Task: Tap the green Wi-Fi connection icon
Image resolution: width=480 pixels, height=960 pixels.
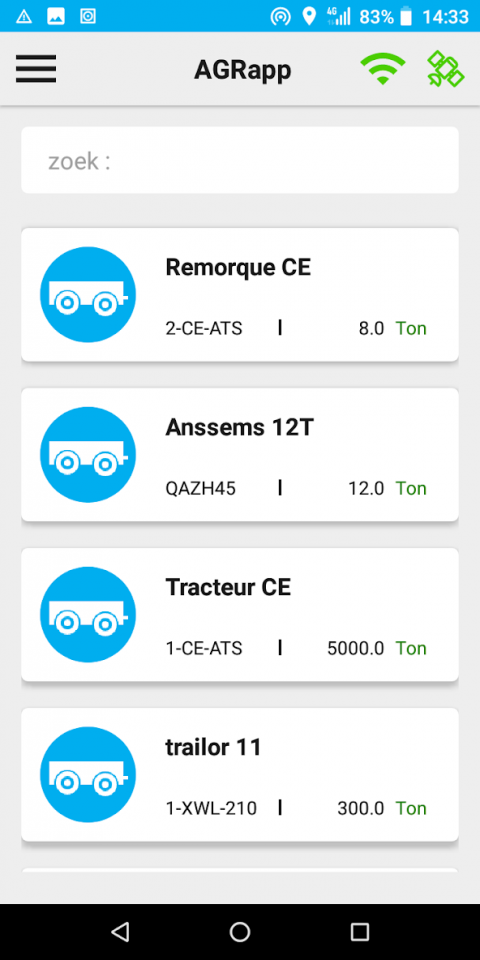Action: pyautogui.click(x=383, y=69)
